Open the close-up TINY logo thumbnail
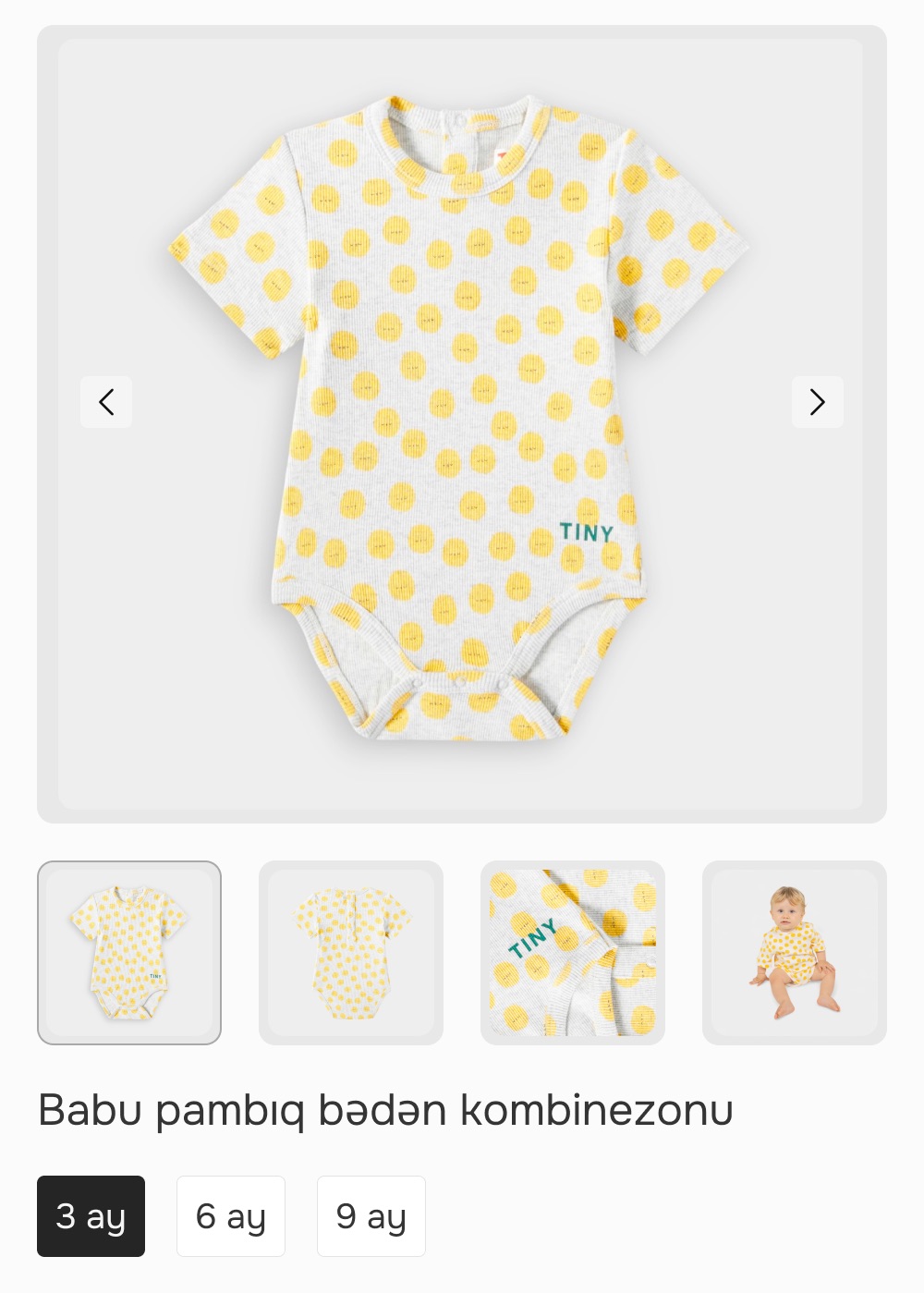The height and width of the screenshot is (1293, 924). tap(573, 953)
